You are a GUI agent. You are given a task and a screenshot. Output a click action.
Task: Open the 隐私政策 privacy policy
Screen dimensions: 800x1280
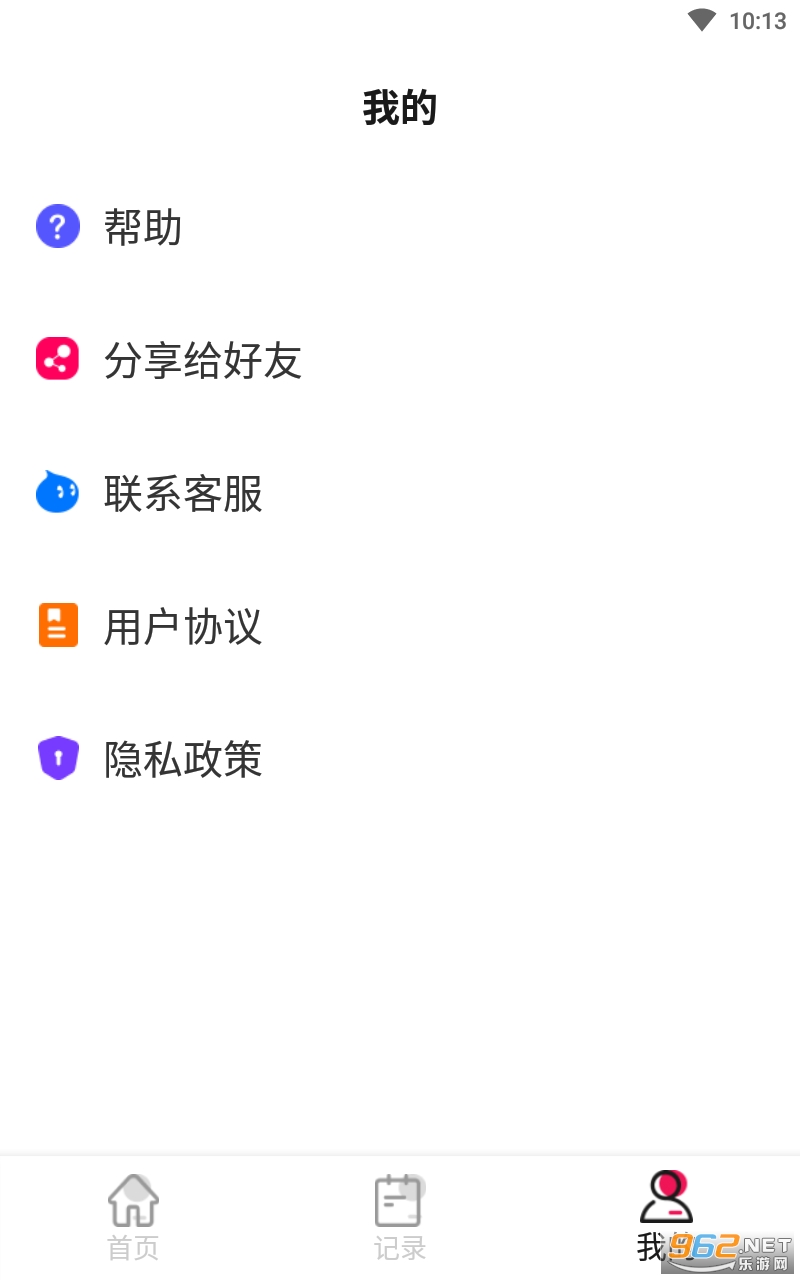pos(183,759)
